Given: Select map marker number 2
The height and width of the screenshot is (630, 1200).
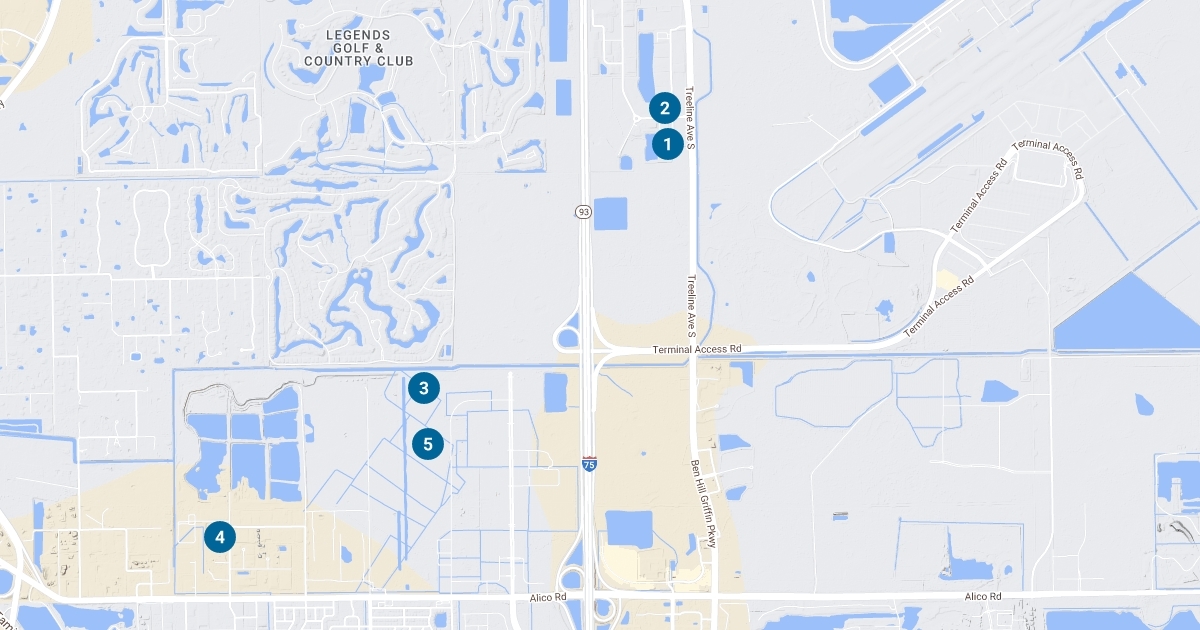Looking at the screenshot, I should 665,108.
